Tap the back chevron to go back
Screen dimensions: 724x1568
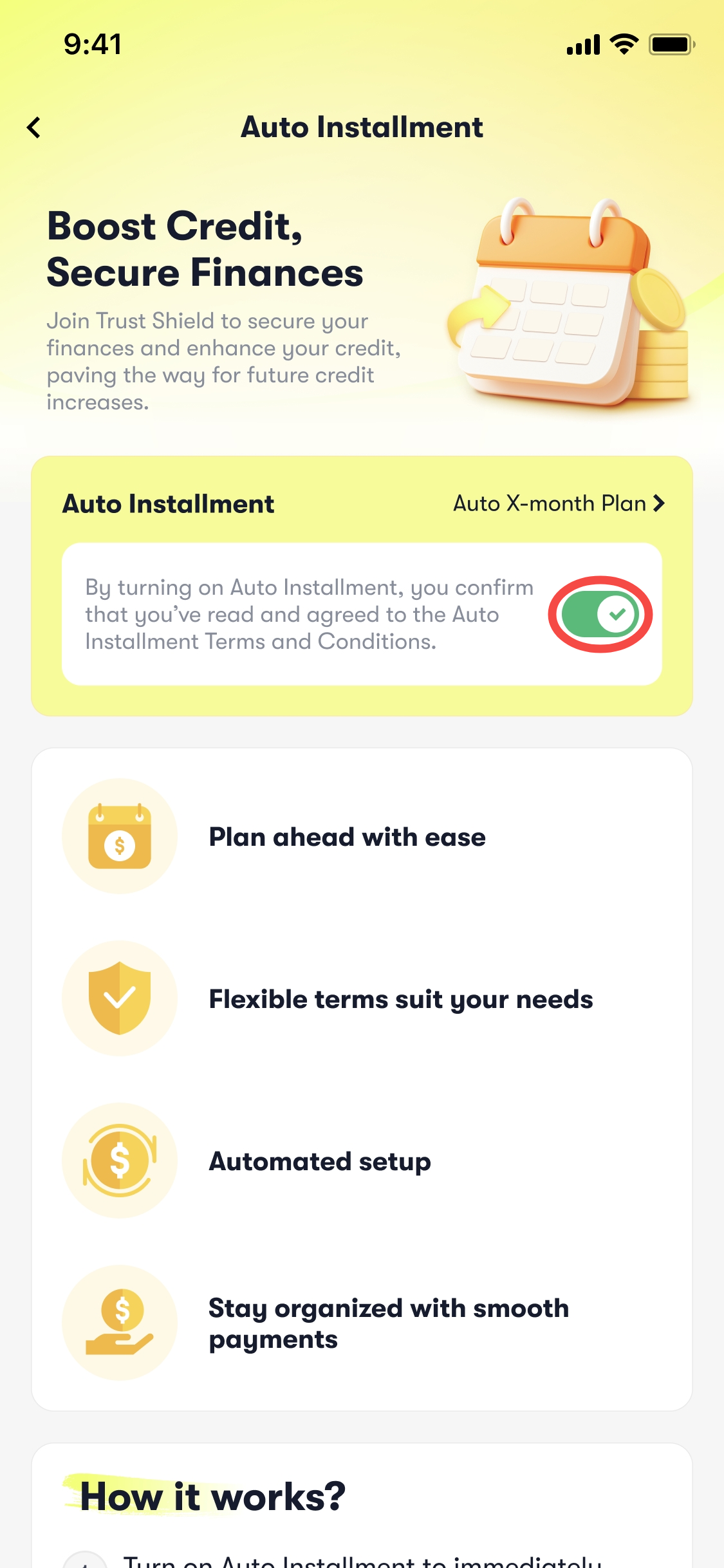pyautogui.click(x=34, y=127)
